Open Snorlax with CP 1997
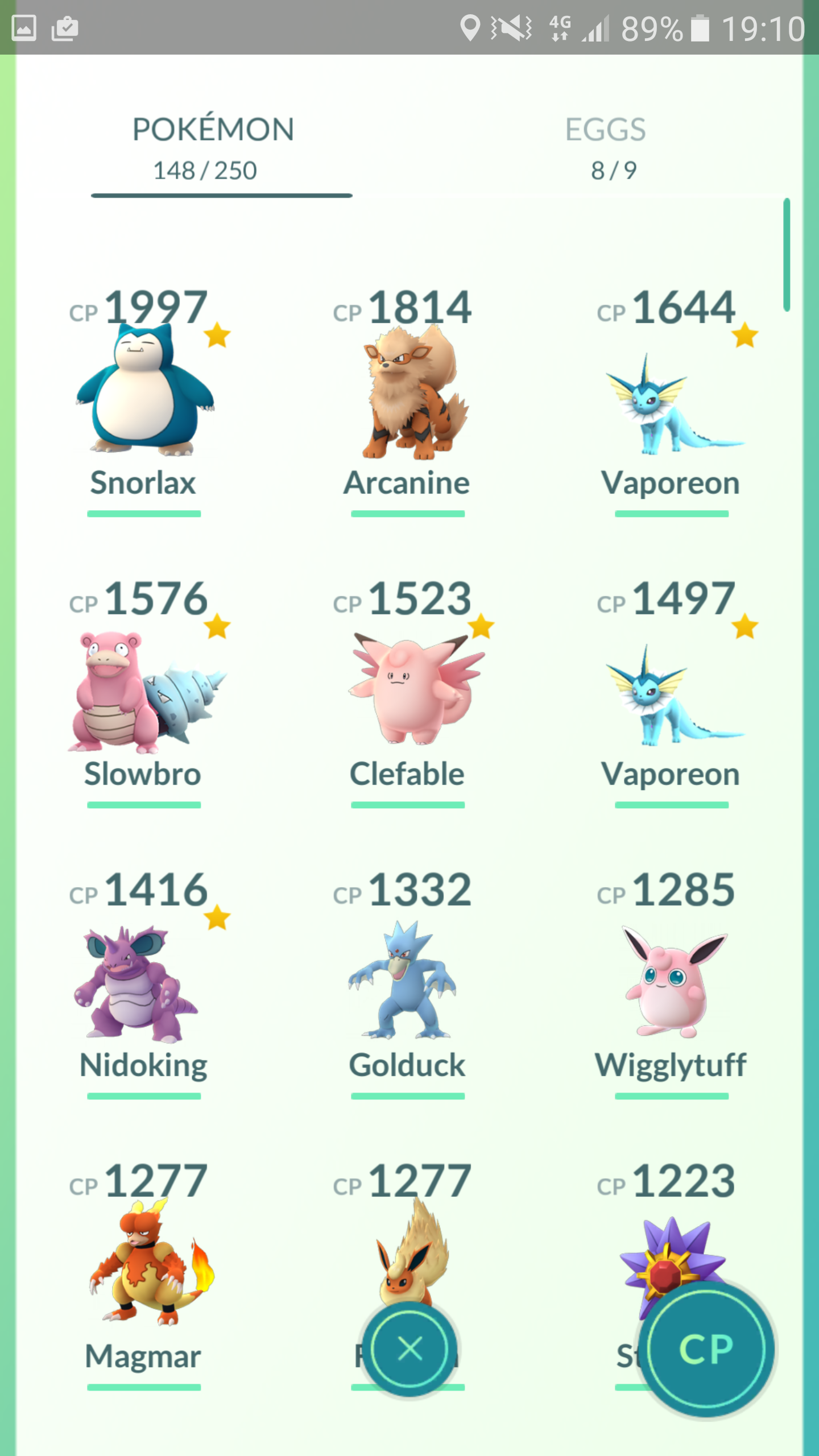819x1456 pixels. (143, 398)
